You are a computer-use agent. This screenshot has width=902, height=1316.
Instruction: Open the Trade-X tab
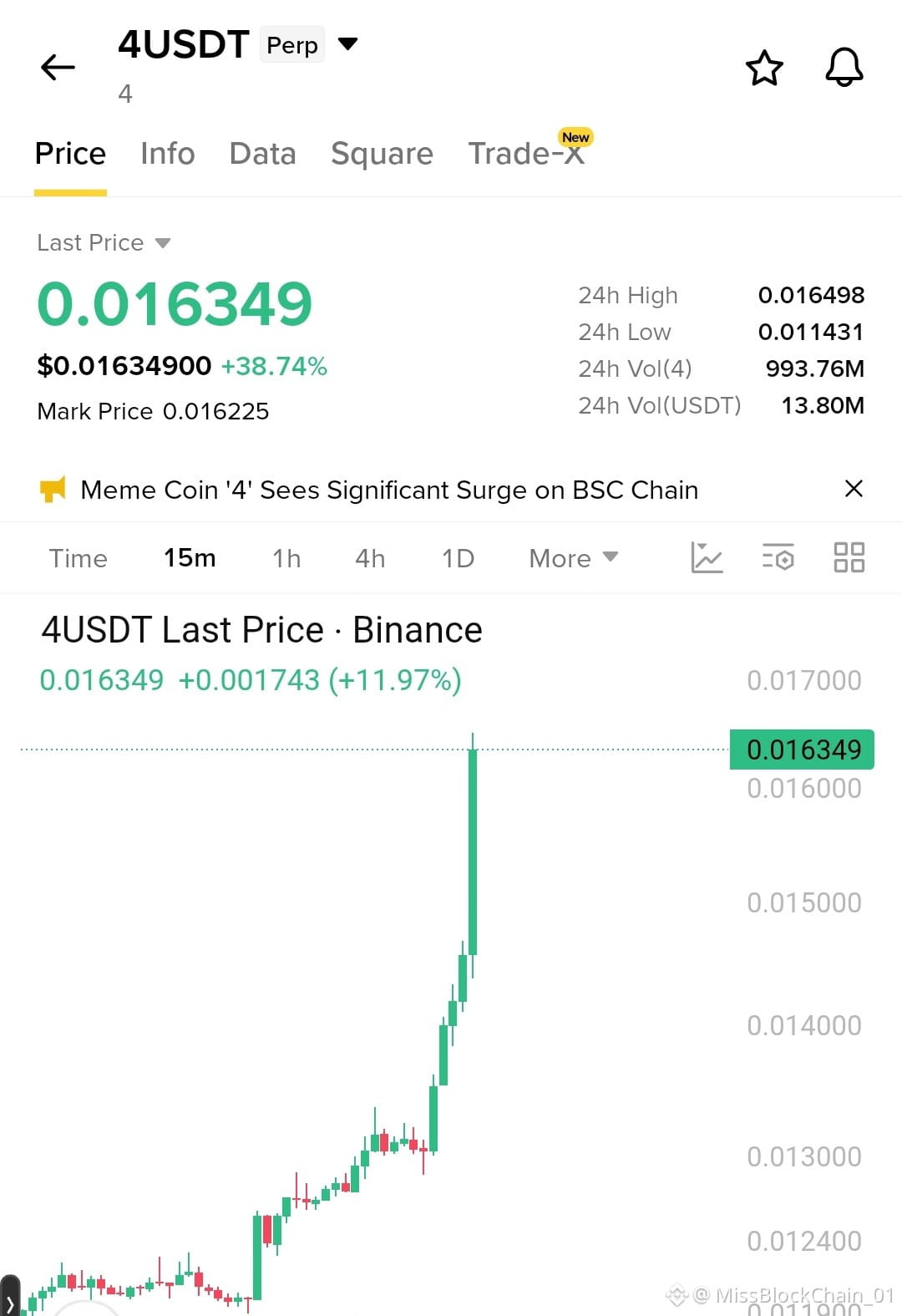click(x=527, y=154)
